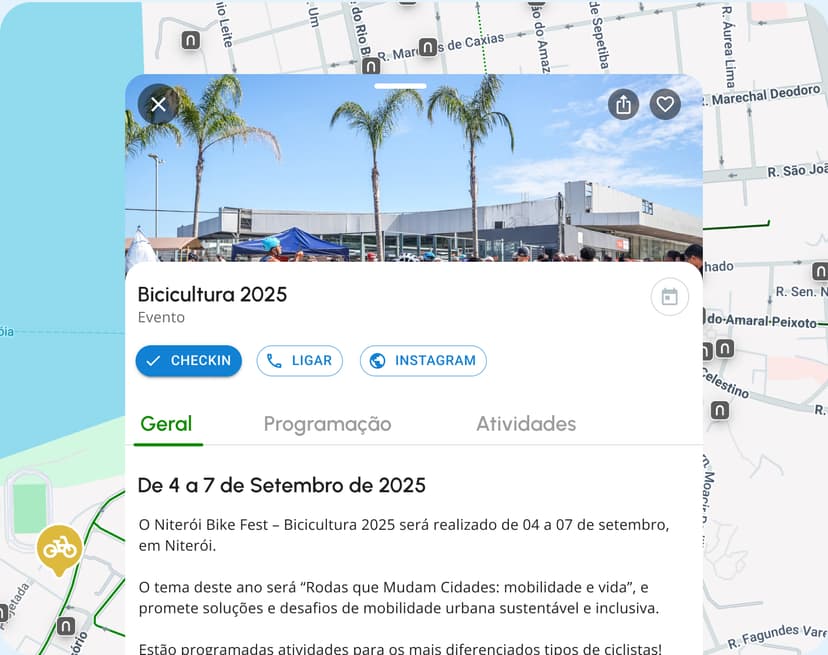Call the event using LIGAR

(x=299, y=361)
